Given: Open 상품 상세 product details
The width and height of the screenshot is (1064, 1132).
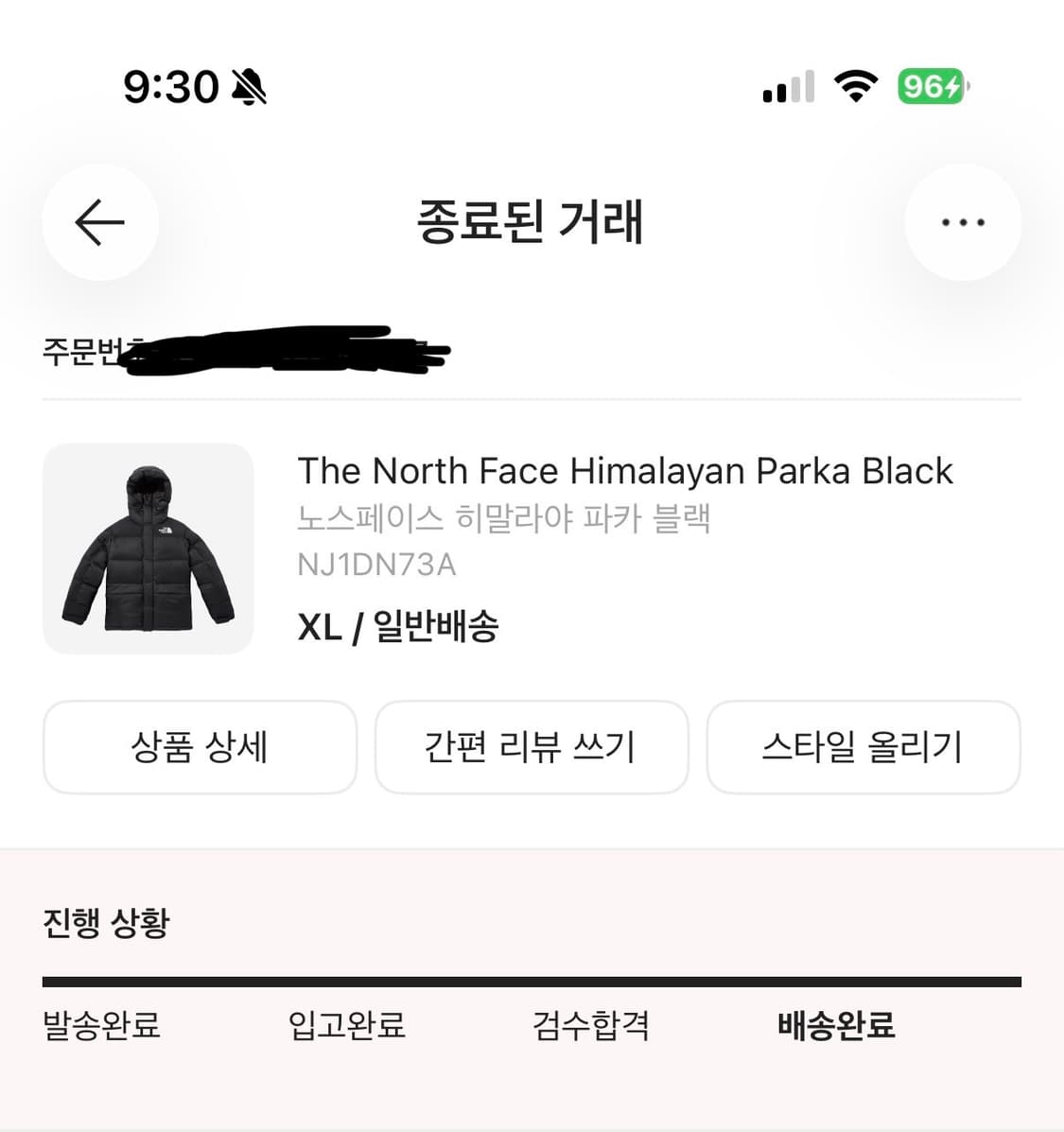Looking at the screenshot, I should pos(201,747).
